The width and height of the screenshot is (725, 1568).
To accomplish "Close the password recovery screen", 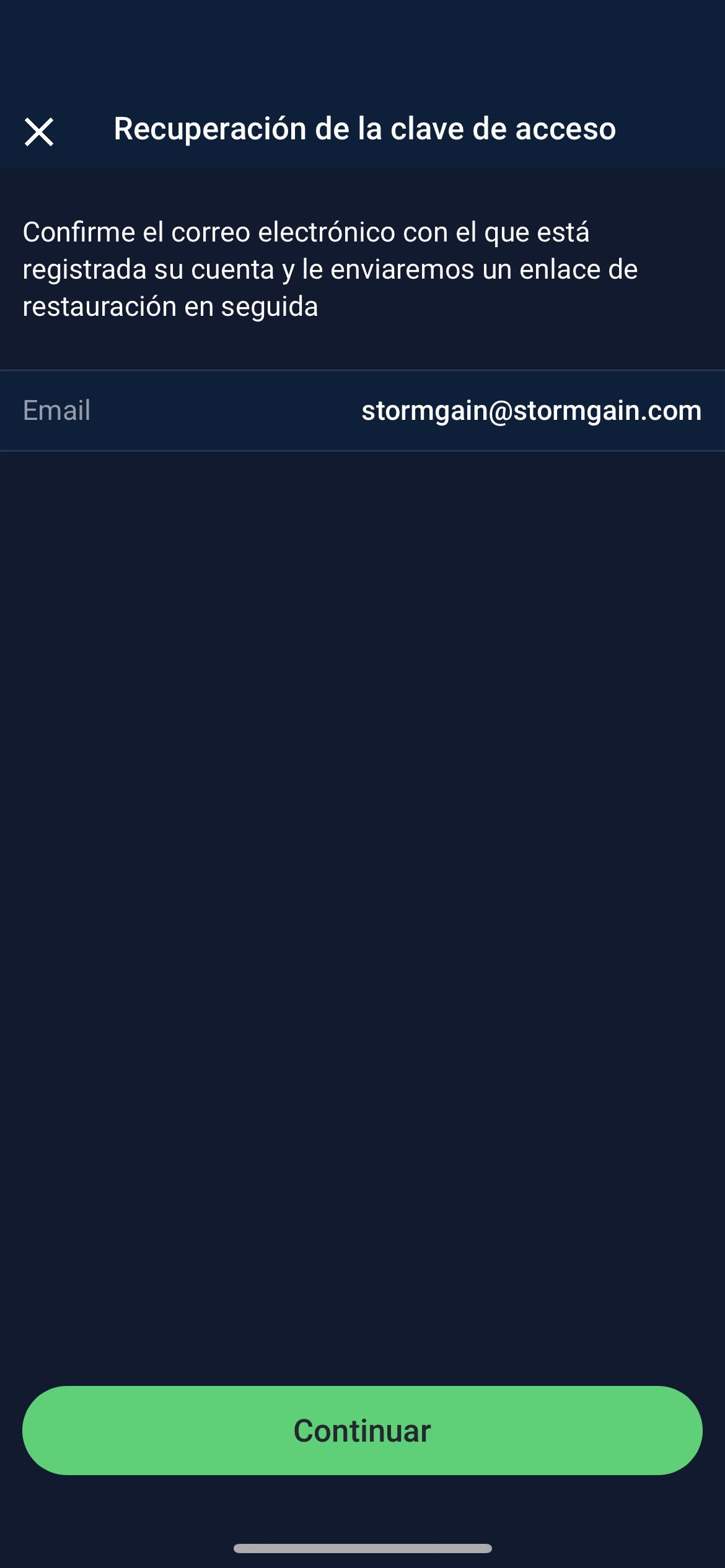I will click(39, 131).
